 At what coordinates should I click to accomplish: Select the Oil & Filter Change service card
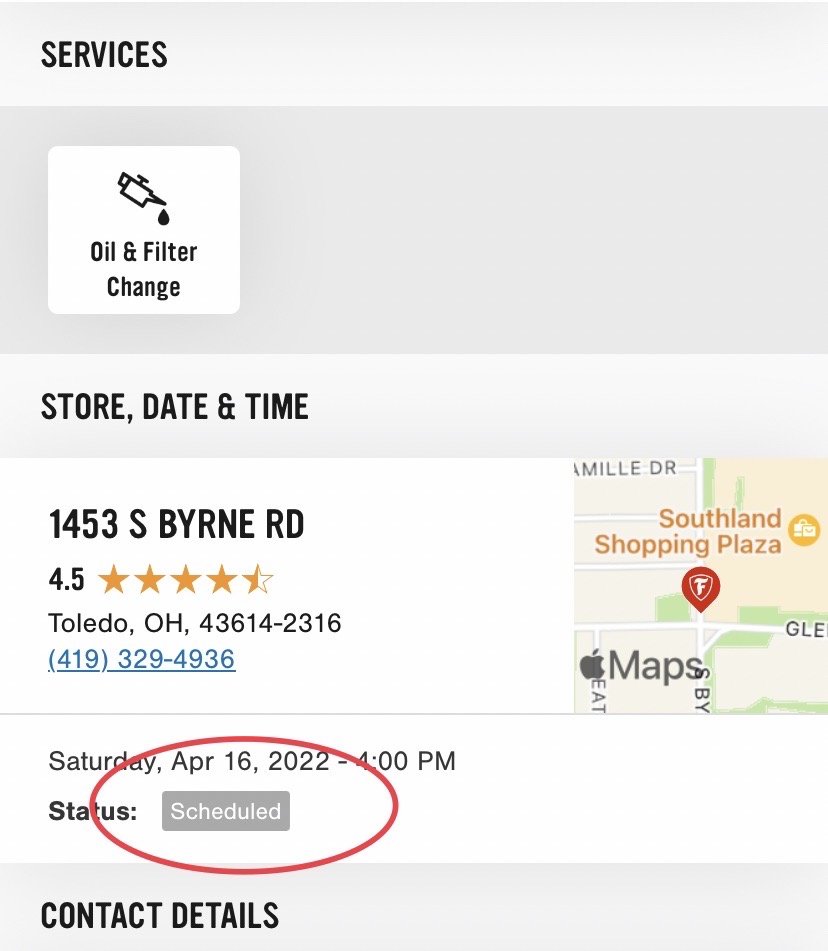pos(144,230)
